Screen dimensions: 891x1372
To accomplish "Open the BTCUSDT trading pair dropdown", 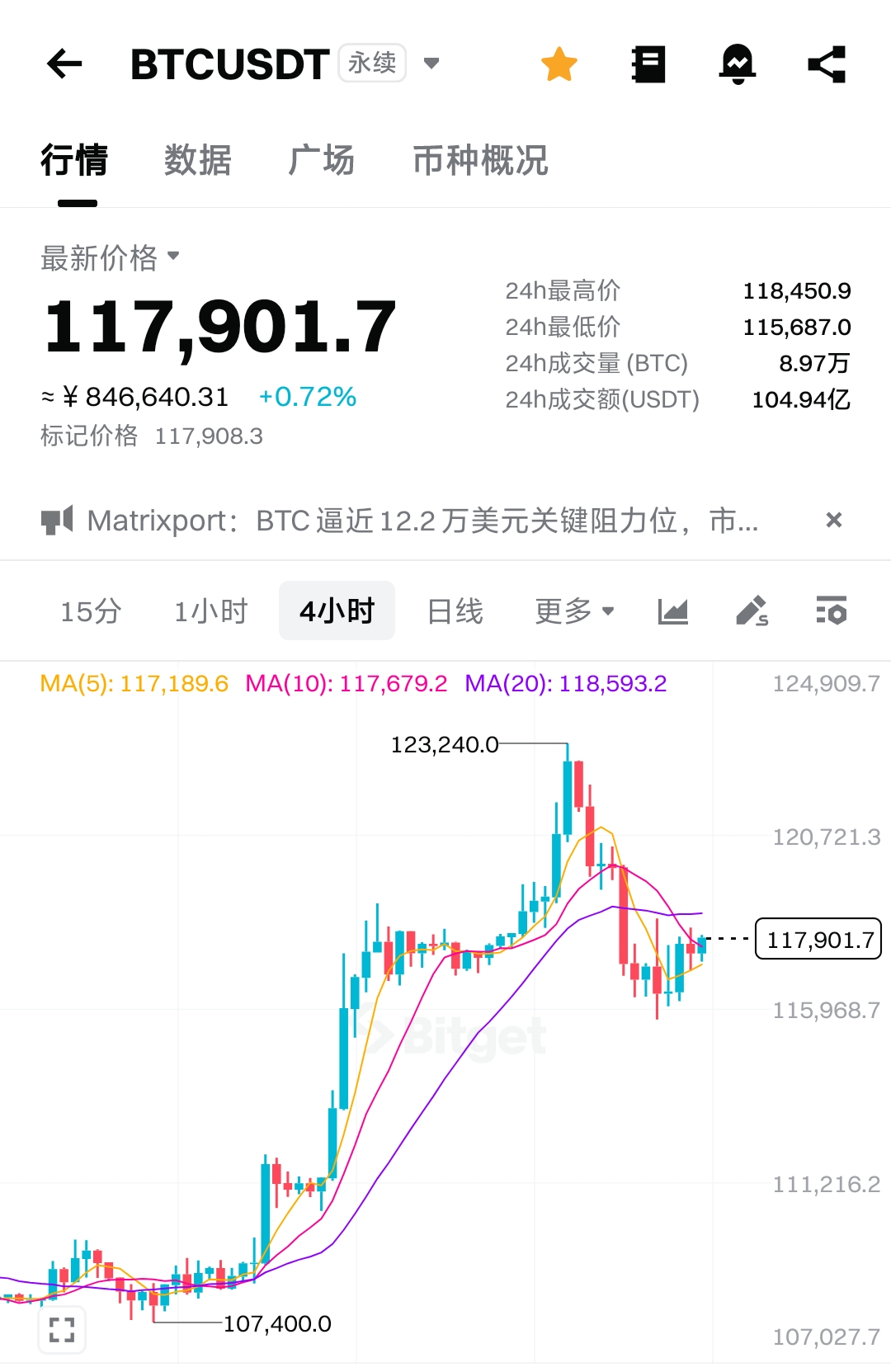I will click(431, 64).
